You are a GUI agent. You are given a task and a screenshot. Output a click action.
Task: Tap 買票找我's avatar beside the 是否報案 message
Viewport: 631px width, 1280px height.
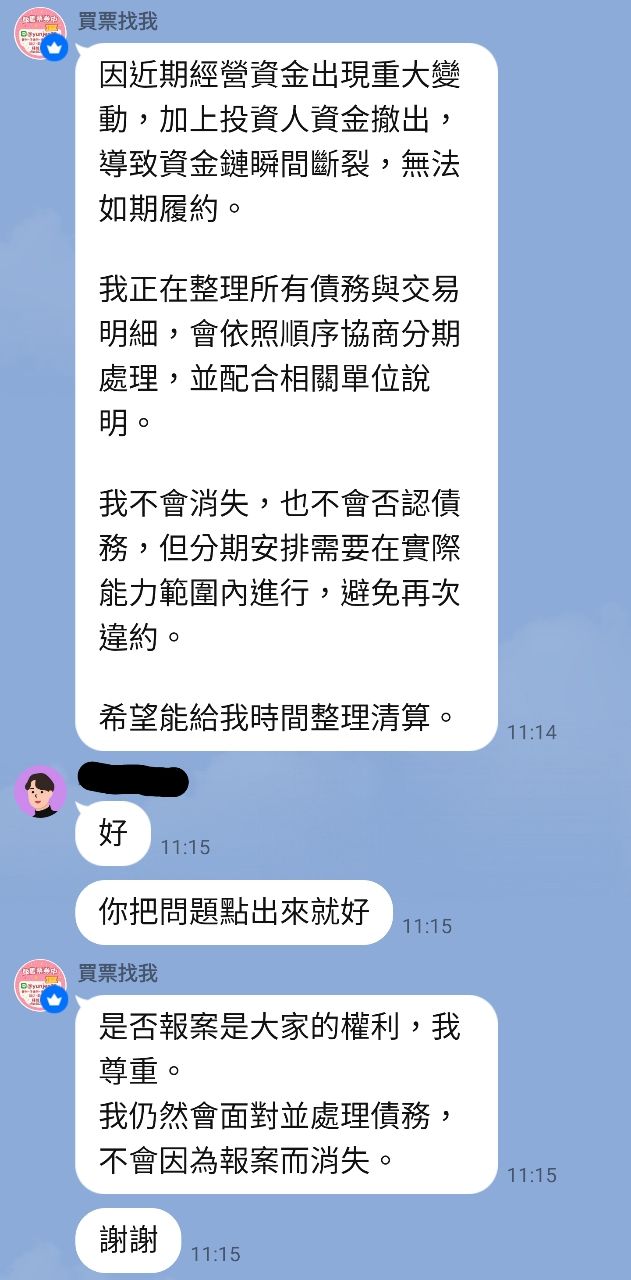(40, 985)
